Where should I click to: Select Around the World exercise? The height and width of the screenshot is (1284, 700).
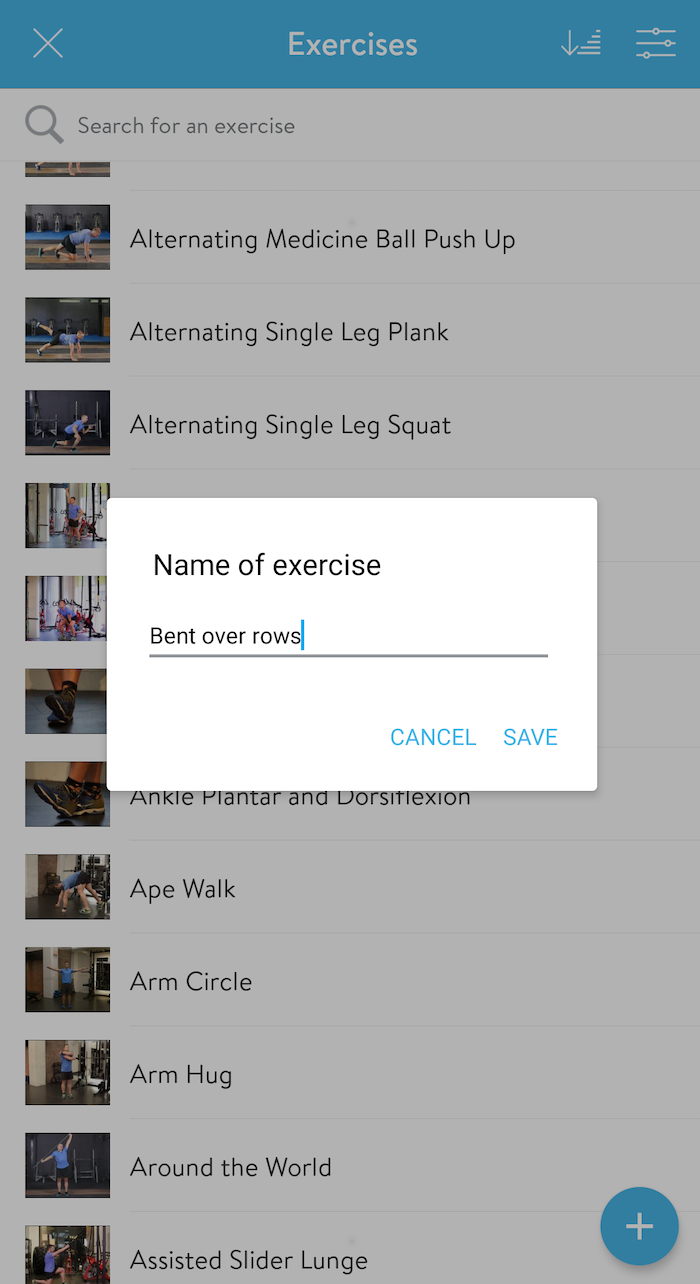(350, 1167)
